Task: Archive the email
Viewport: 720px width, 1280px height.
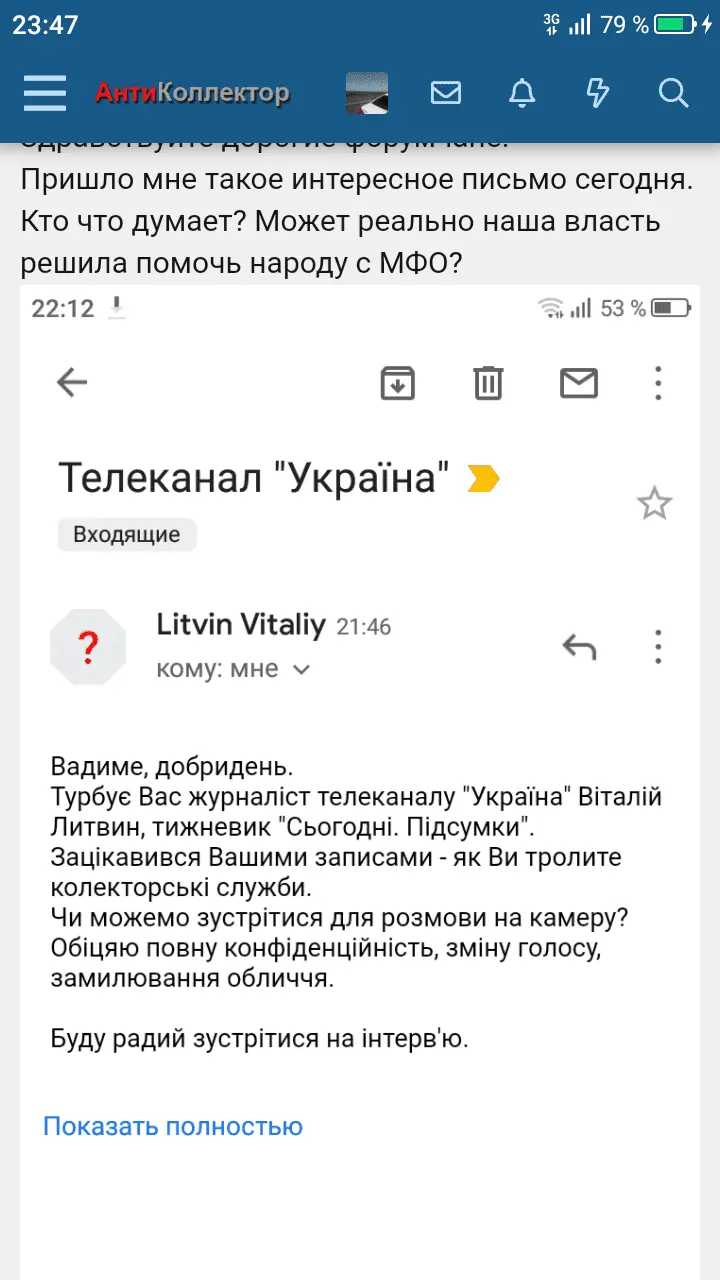Action: (397, 382)
